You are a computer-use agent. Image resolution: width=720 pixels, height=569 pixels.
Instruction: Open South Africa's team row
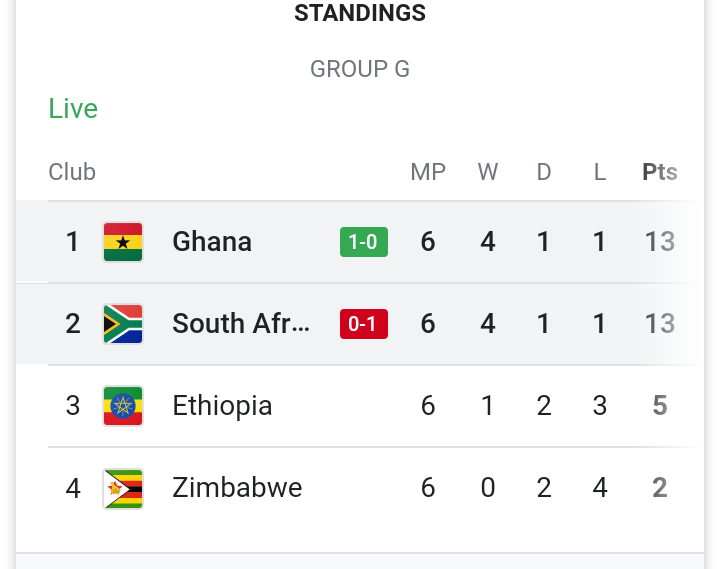click(x=240, y=324)
